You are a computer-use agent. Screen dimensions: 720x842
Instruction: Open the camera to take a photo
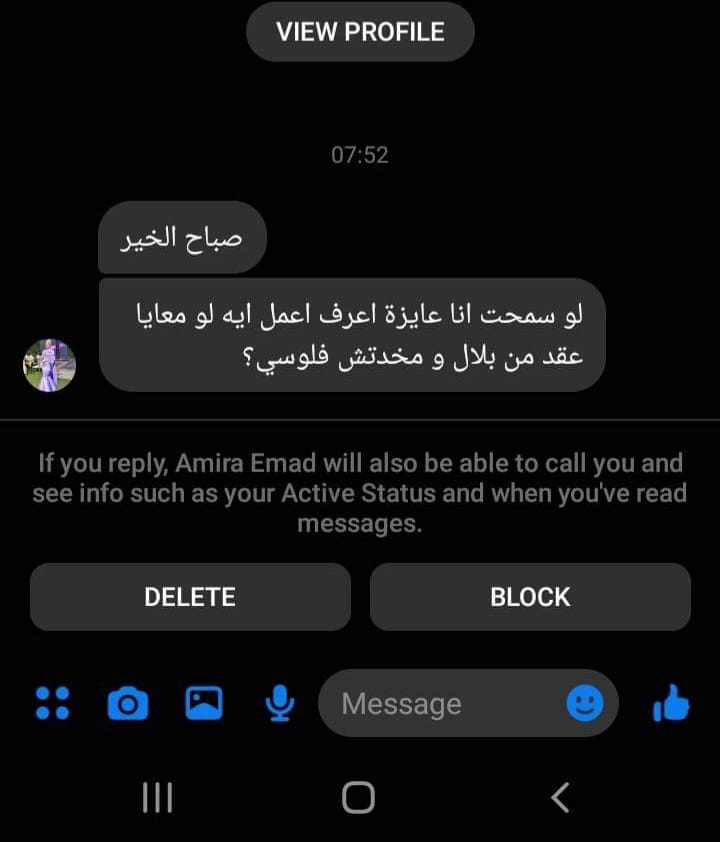pyautogui.click(x=127, y=704)
